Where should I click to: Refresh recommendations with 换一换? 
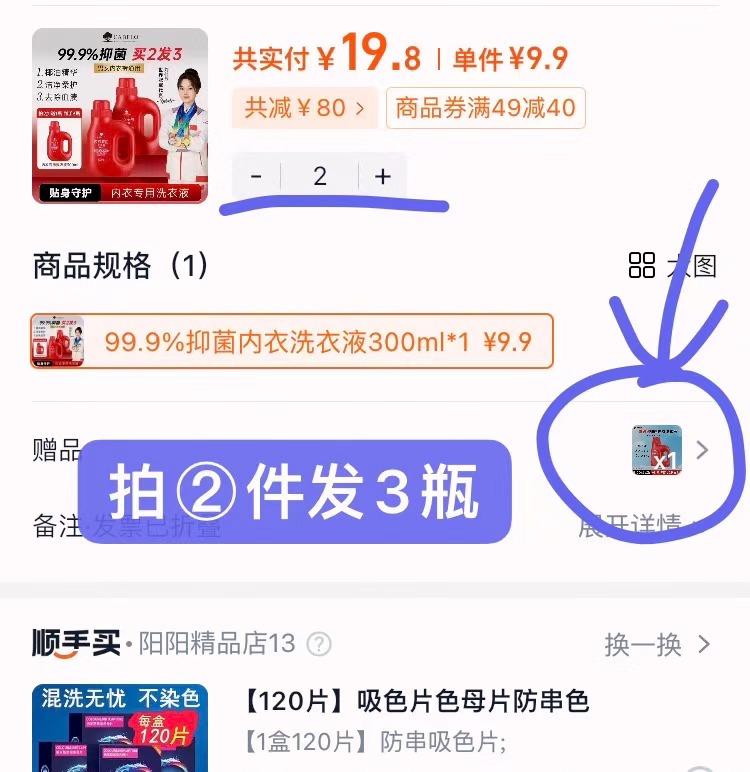pos(657,644)
